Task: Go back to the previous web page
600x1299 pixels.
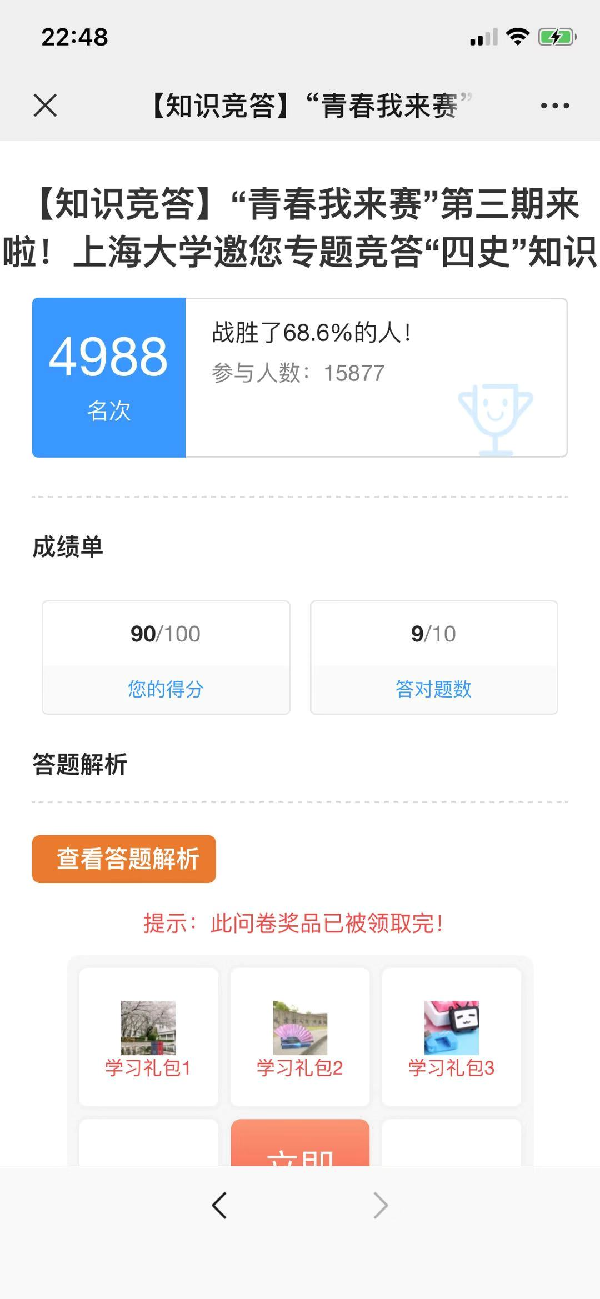Action: click(220, 1205)
